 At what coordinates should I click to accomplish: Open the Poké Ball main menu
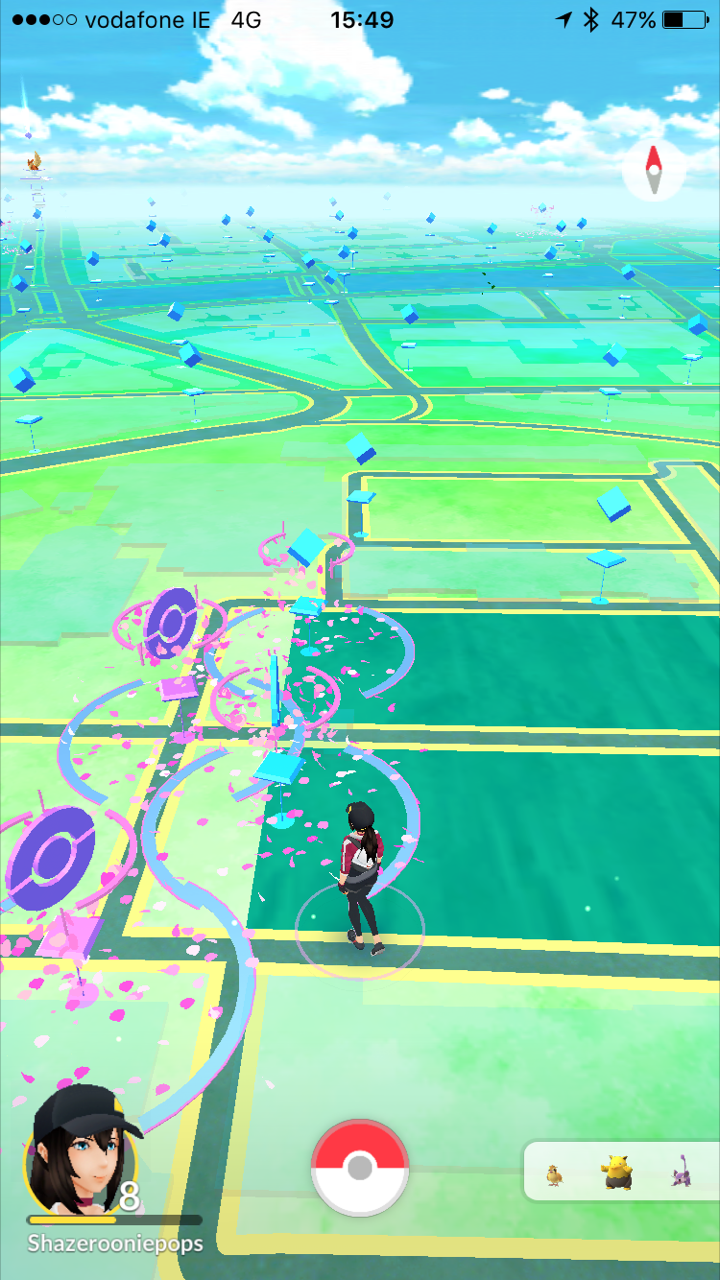360,1167
